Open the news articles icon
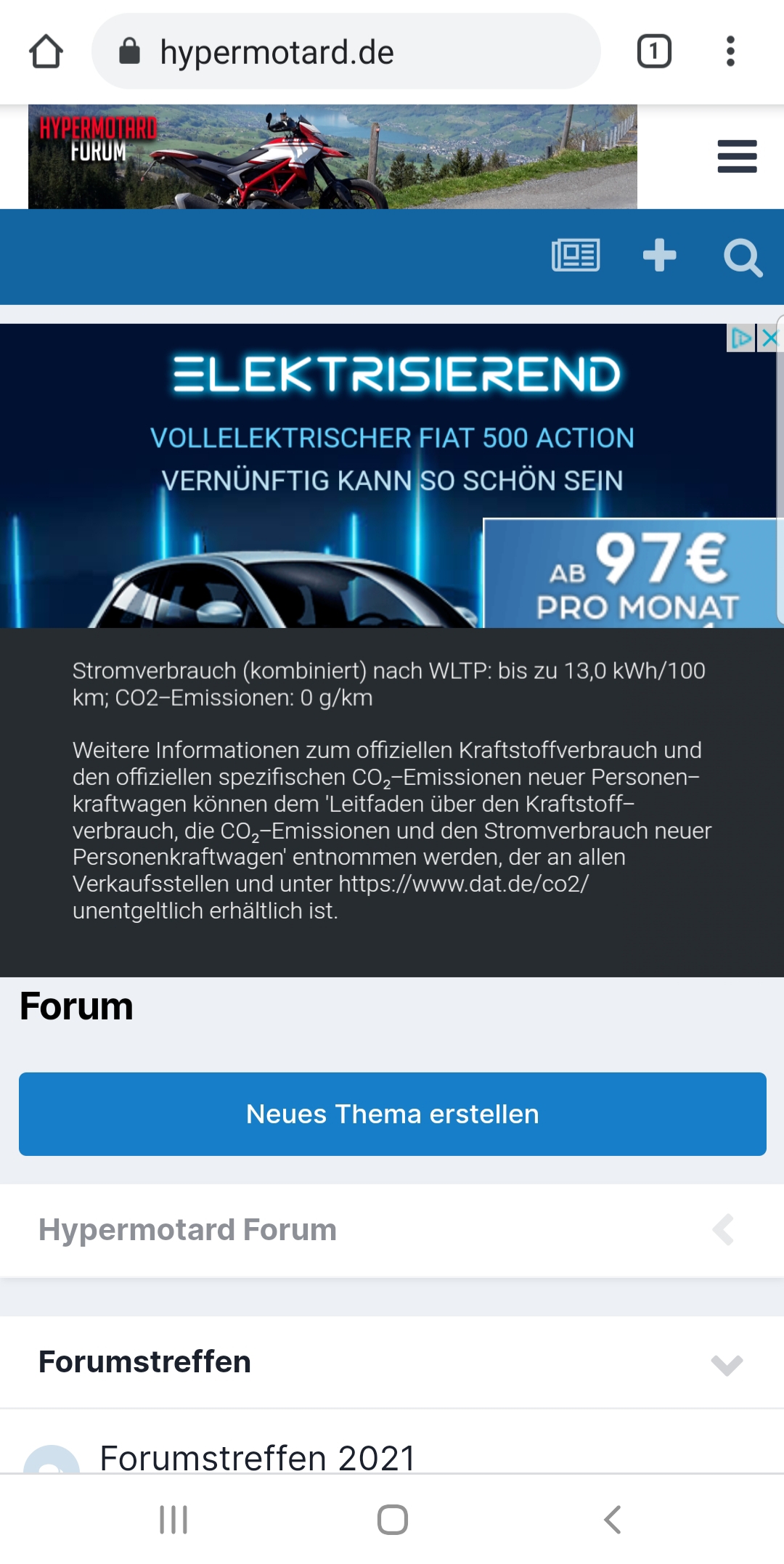 (x=576, y=256)
